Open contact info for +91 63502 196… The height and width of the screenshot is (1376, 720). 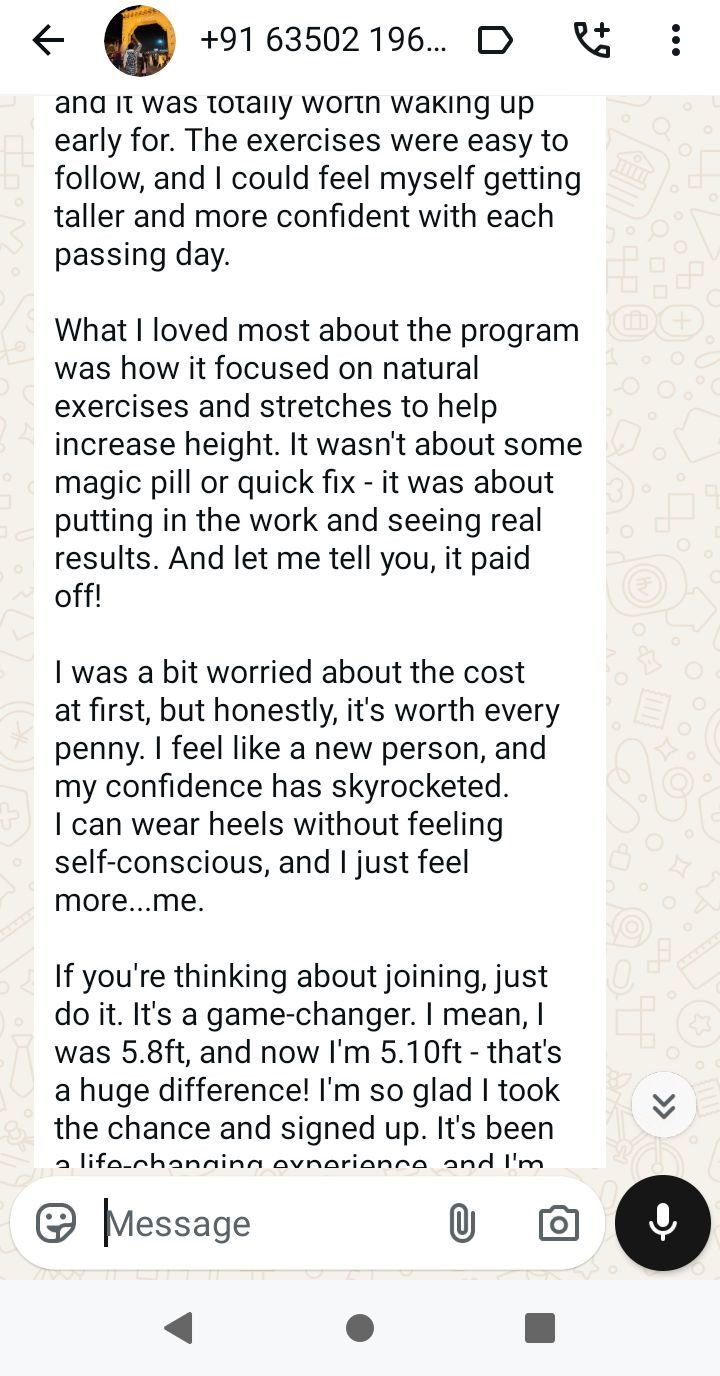coord(322,40)
